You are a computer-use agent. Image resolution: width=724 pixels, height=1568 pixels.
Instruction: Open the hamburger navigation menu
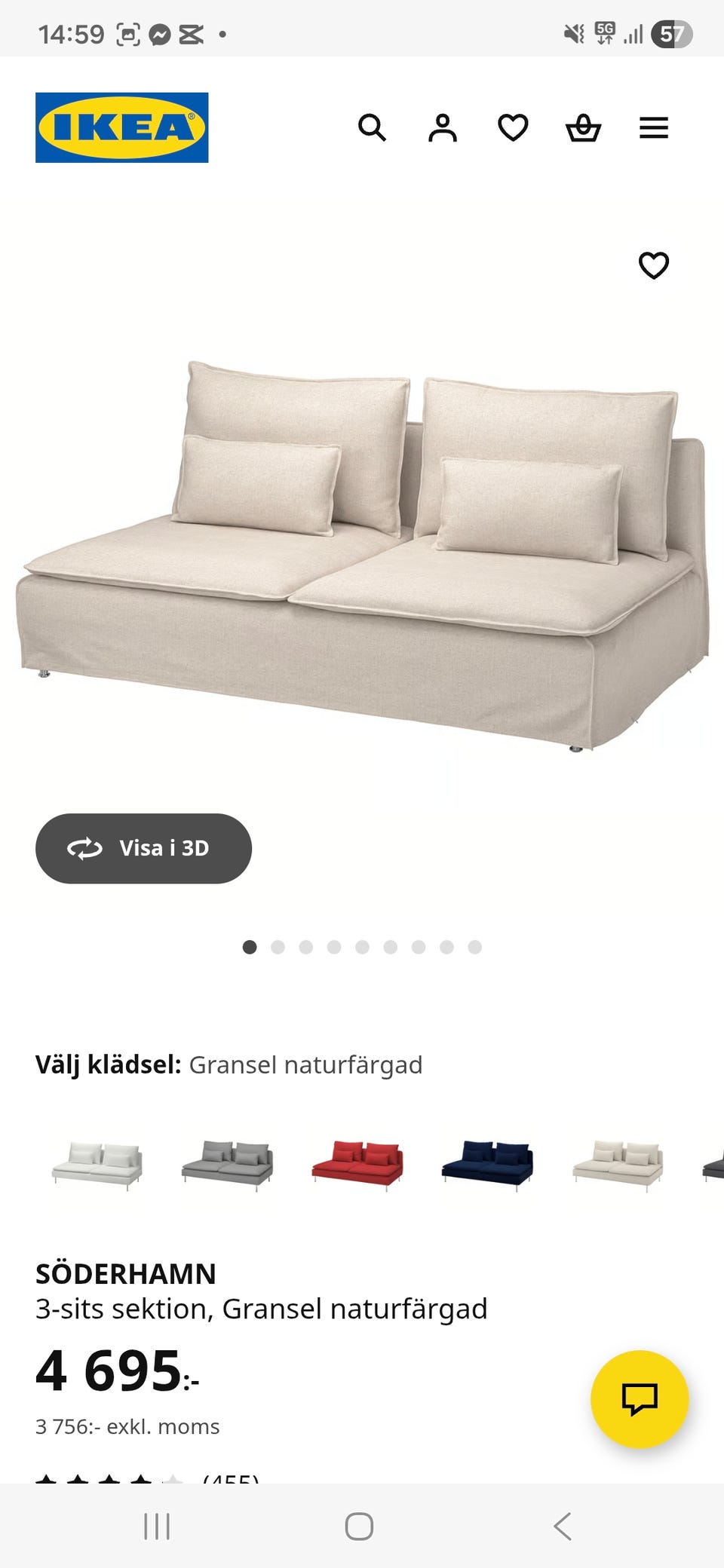pos(653,128)
